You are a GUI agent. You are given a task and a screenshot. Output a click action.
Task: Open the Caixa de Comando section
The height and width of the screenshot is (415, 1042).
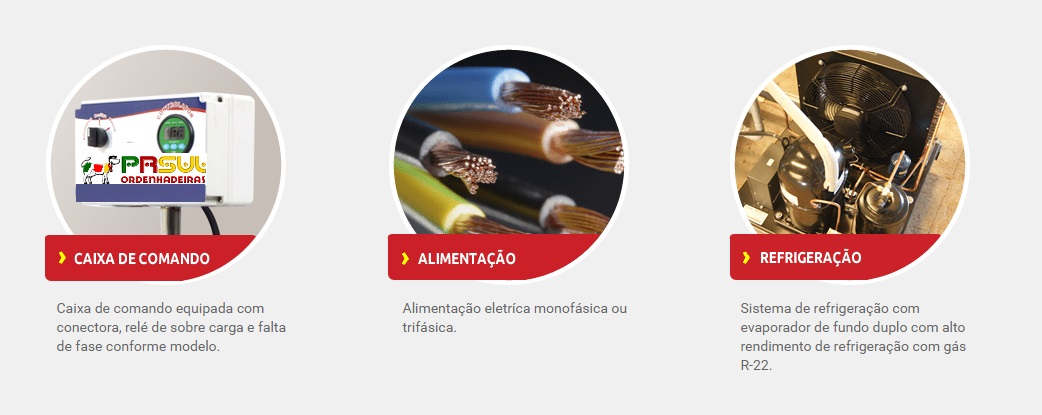(141, 258)
